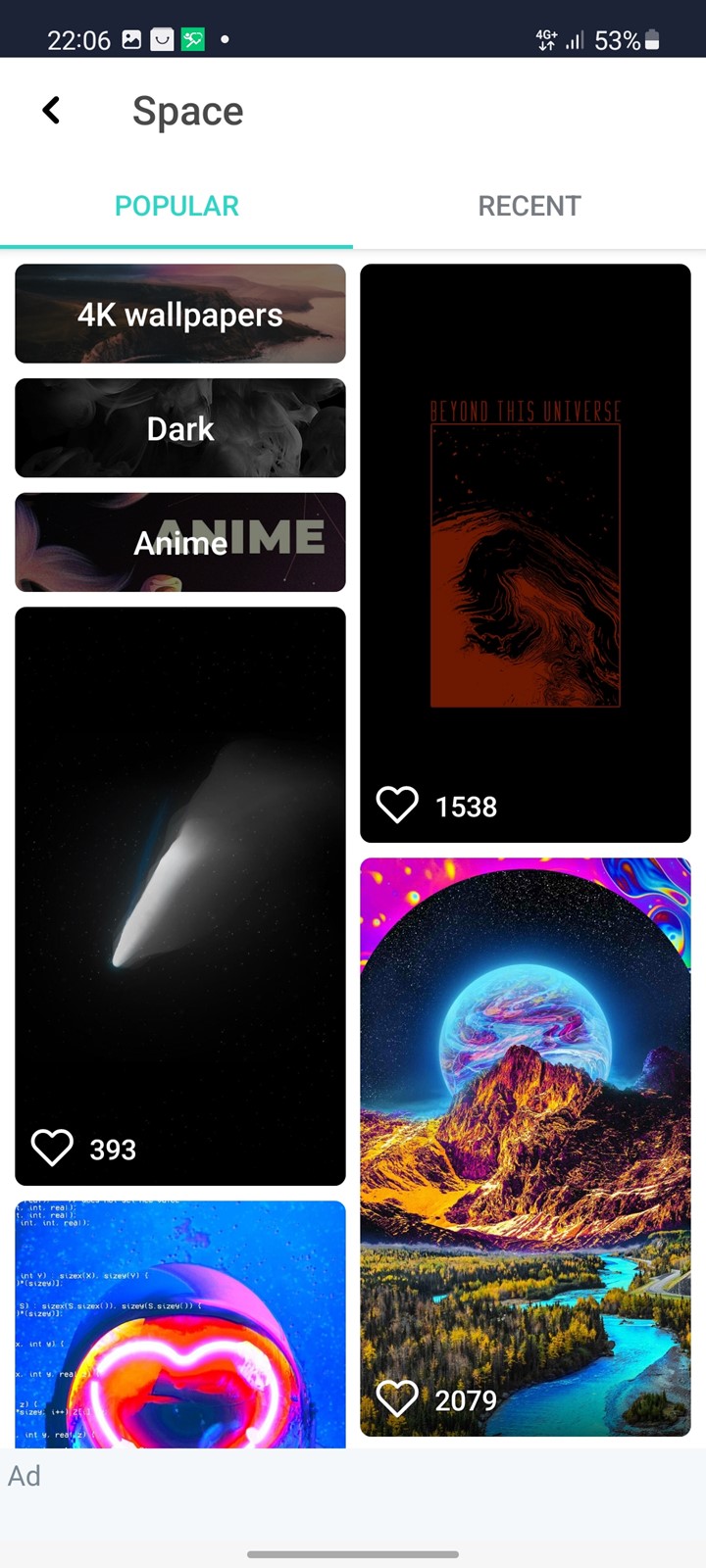
Task: Go back from the Space category
Action: coord(51,111)
